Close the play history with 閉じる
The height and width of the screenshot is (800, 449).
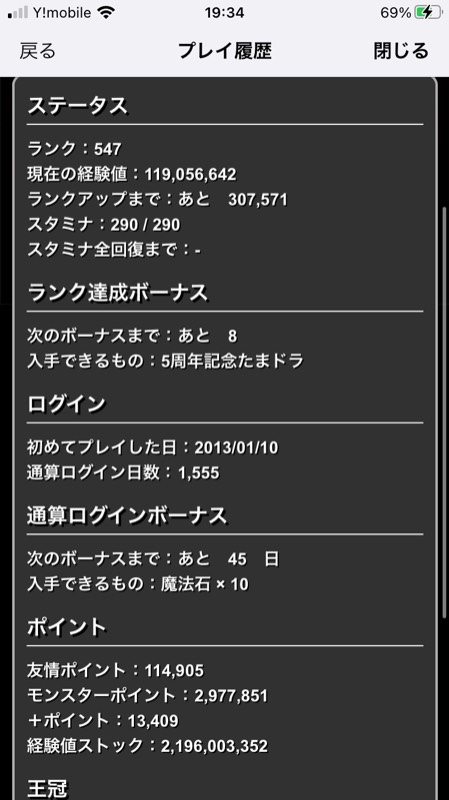pos(401,51)
